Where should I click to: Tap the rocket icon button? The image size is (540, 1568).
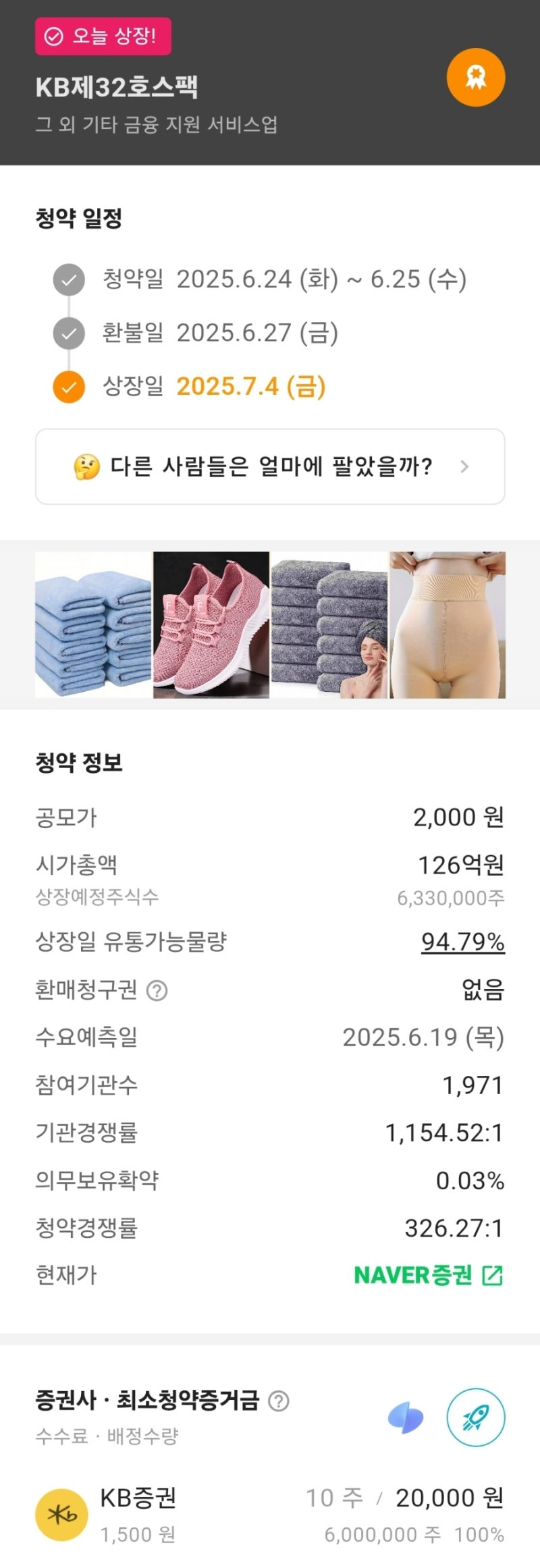476,1417
